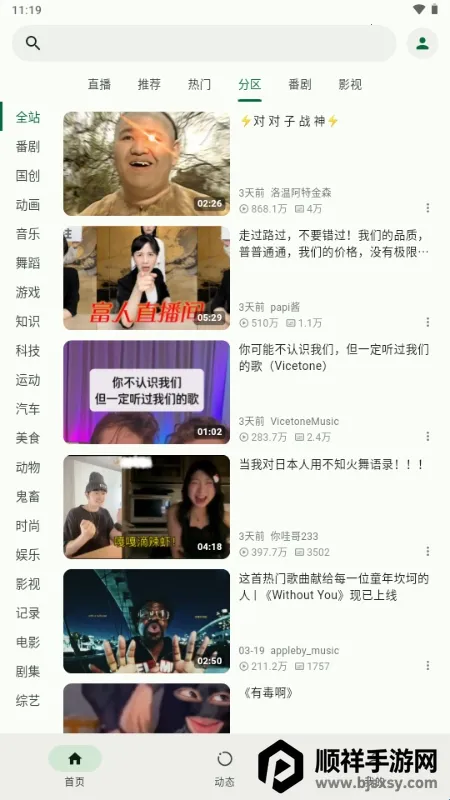Open more options for the 对对子战神 video
Screen dimensions: 450x800
tap(428, 208)
